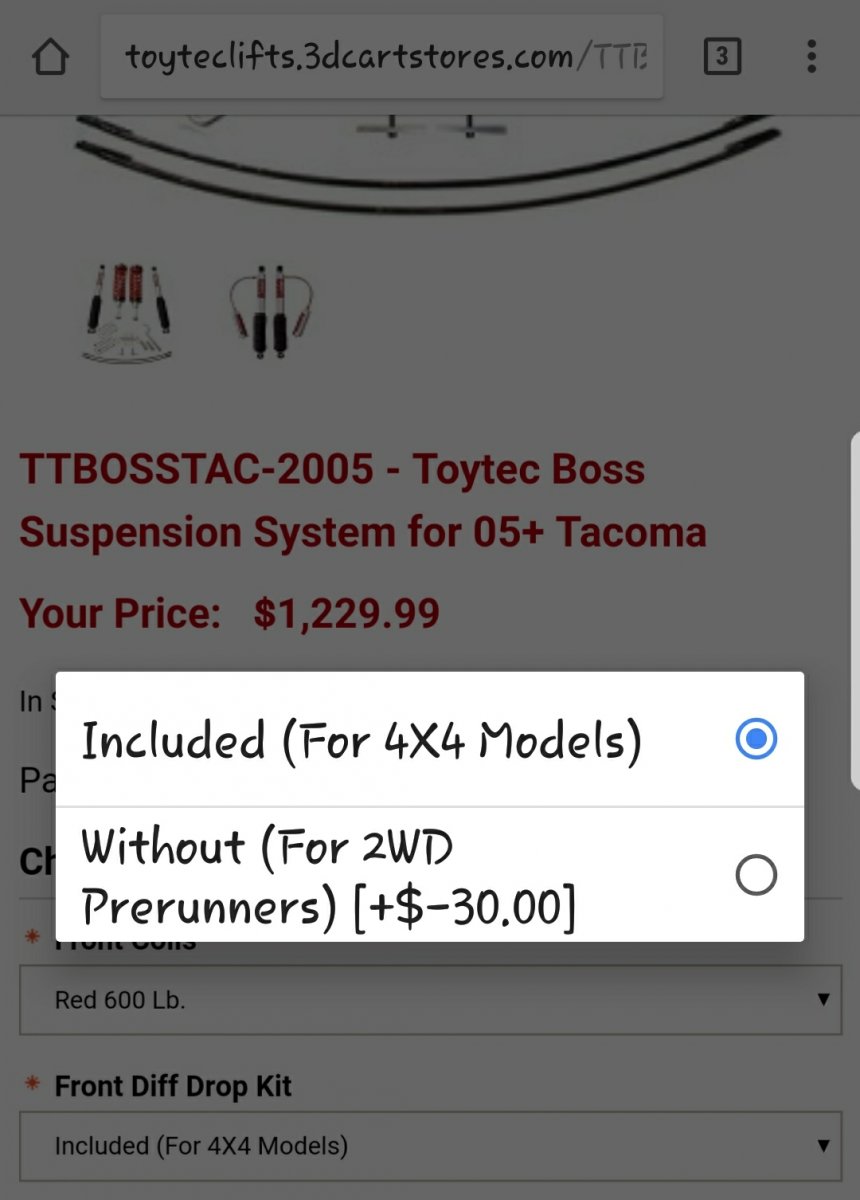Expand the Front Coils dropdown
Image resolution: width=860 pixels, height=1200 pixels.
point(429,999)
